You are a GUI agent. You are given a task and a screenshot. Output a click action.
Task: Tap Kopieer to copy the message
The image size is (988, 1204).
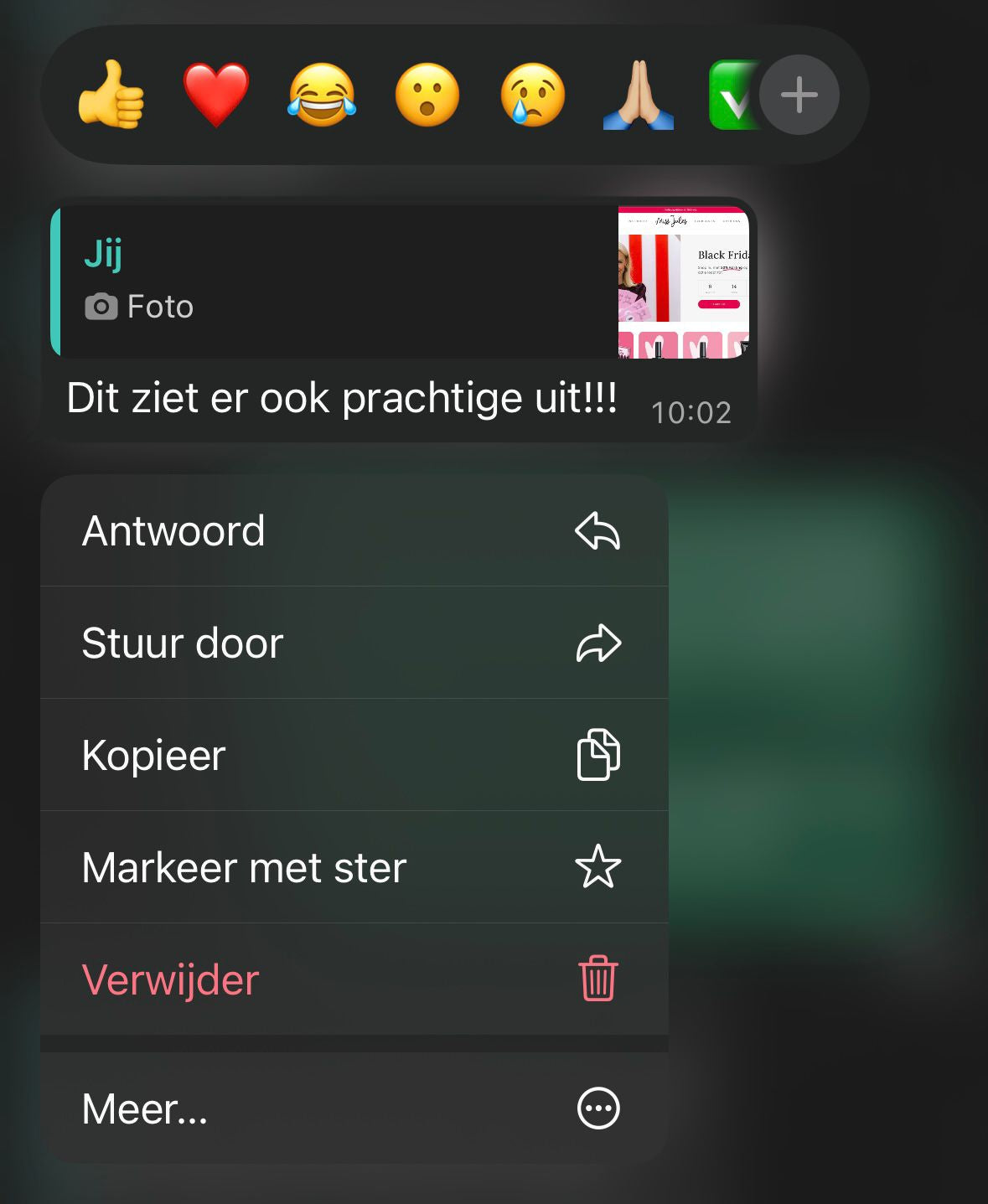(x=354, y=756)
